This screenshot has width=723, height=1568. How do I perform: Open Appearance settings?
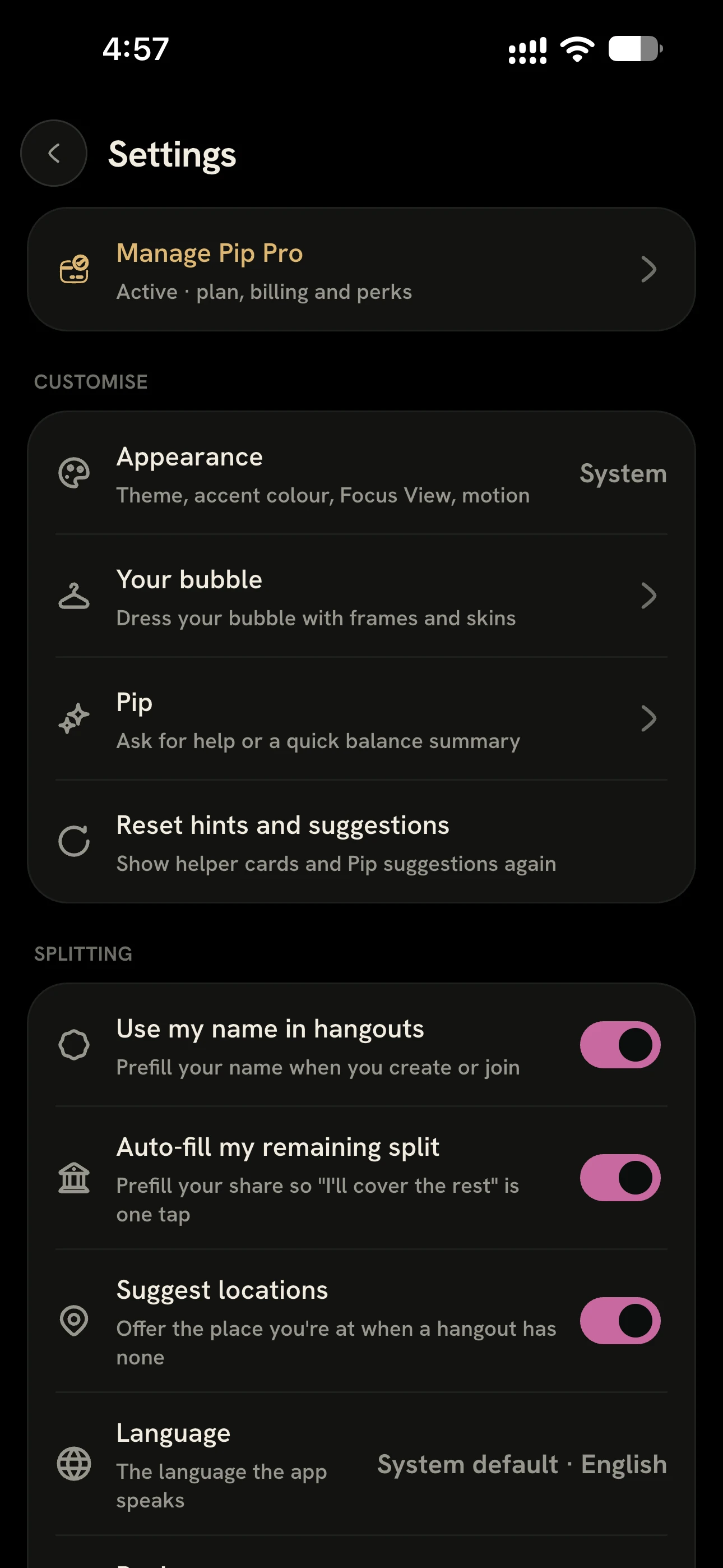tap(361, 473)
